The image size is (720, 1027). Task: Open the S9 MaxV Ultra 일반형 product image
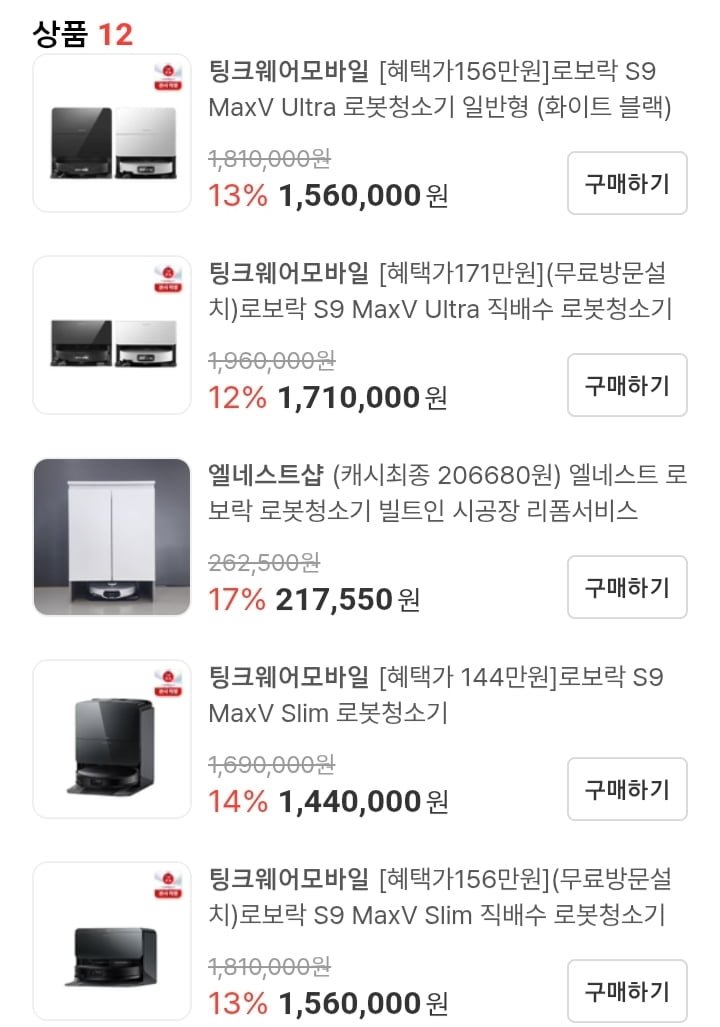pos(112,133)
